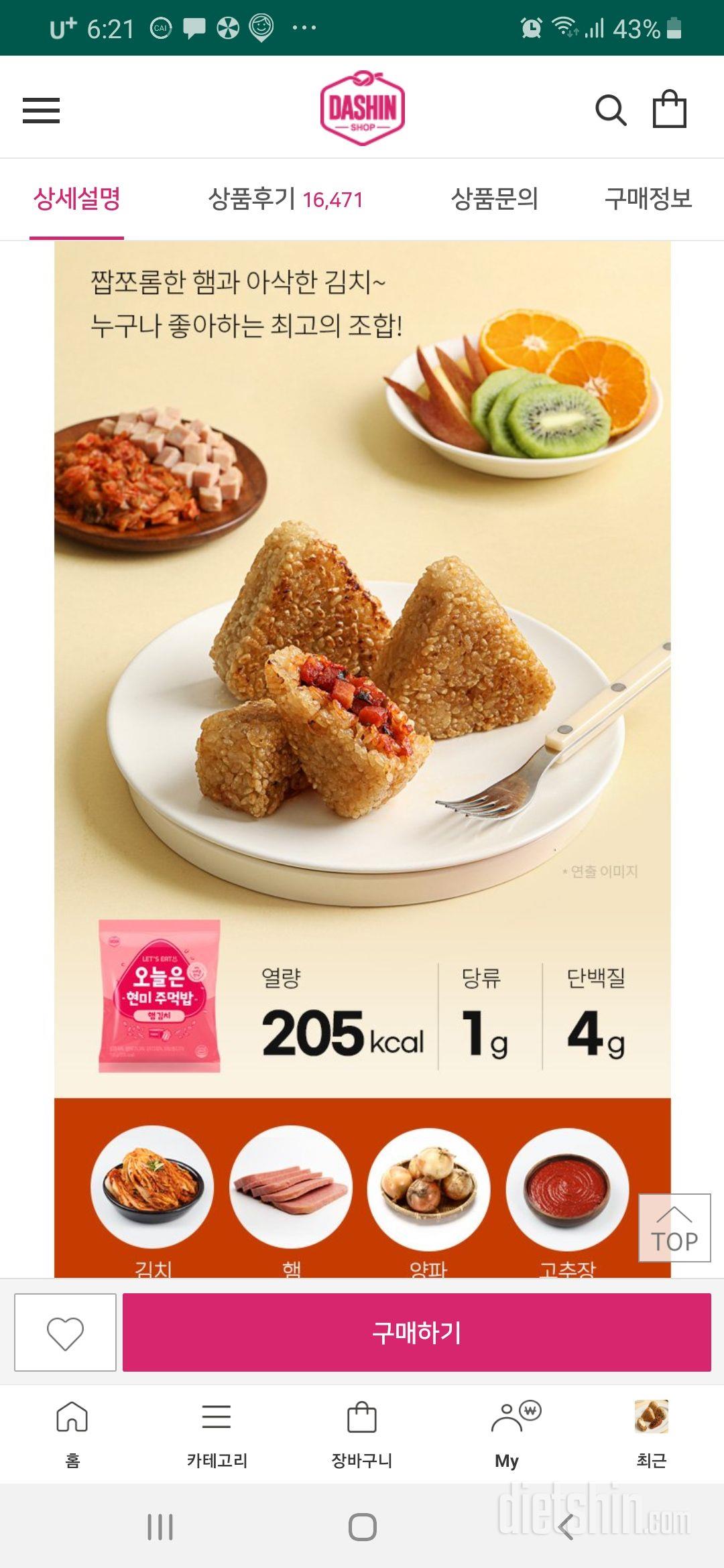
Task: Open the shopping bag icon
Action: click(x=669, y=109)
